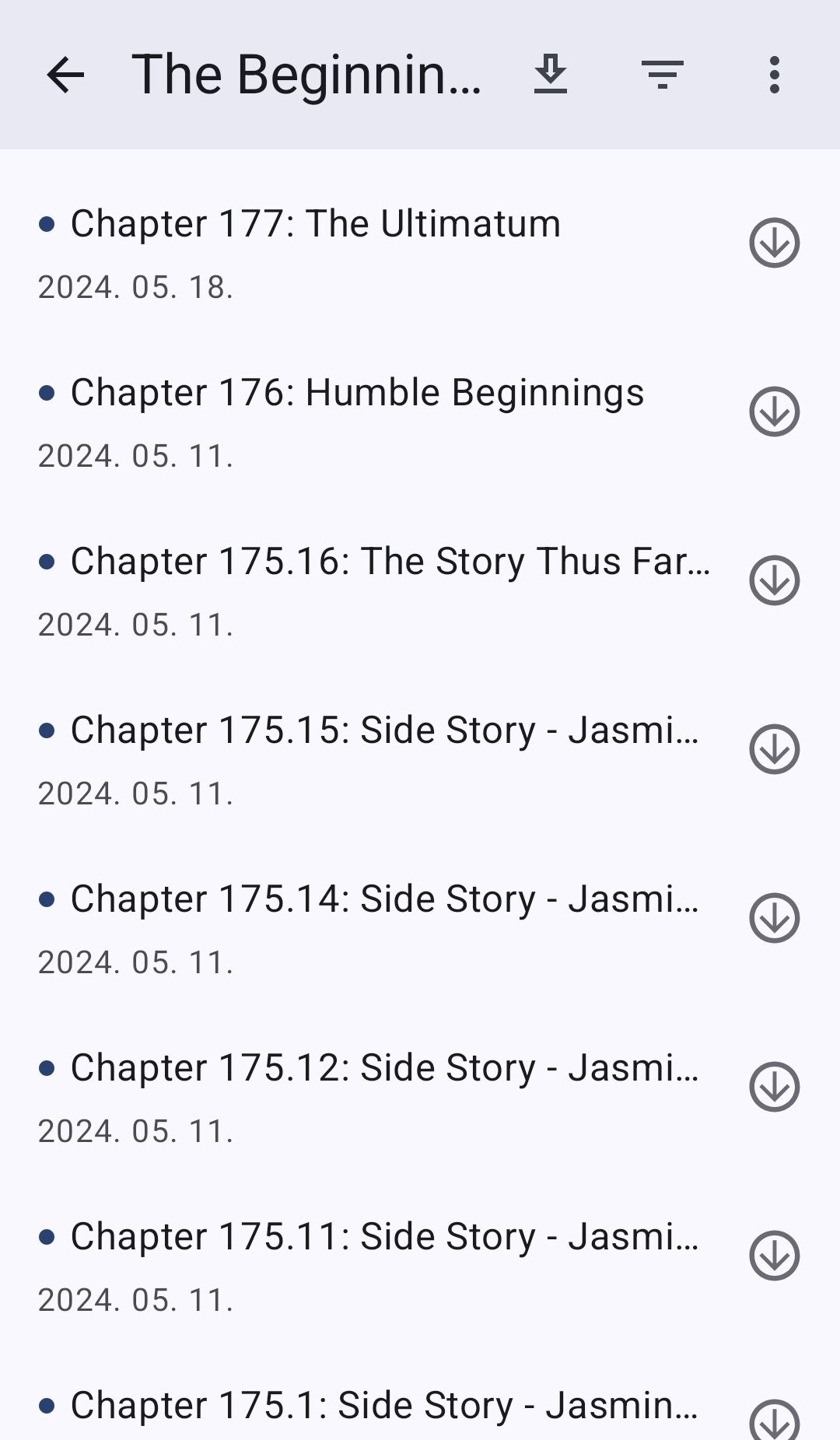This screenshot has height=1440, width=840.
Task: Tap the download-all icon in the app bar
Action: coord(551,75)
